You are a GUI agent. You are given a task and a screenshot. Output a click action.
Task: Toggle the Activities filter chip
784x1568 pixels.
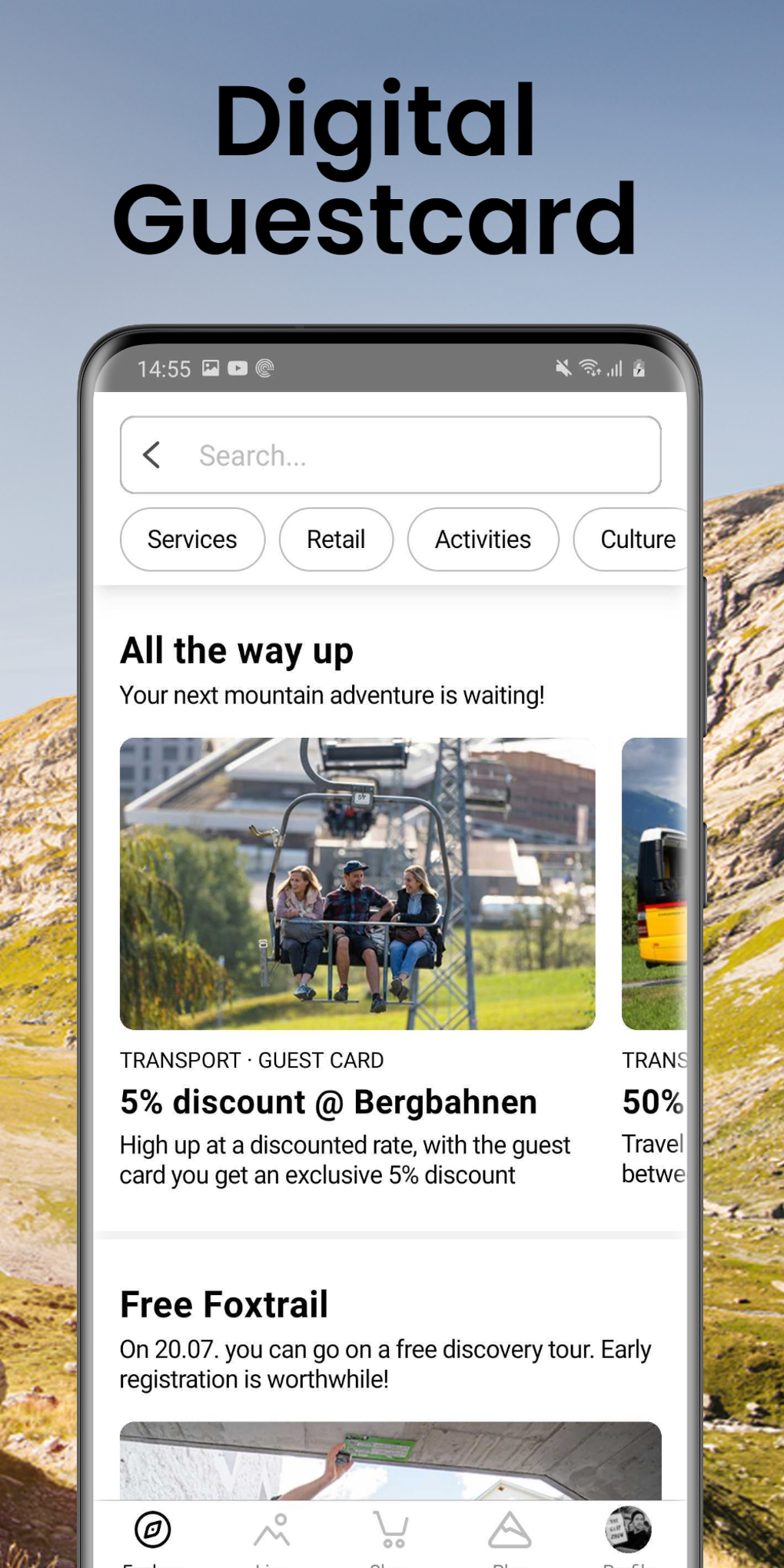pos(483,540)
